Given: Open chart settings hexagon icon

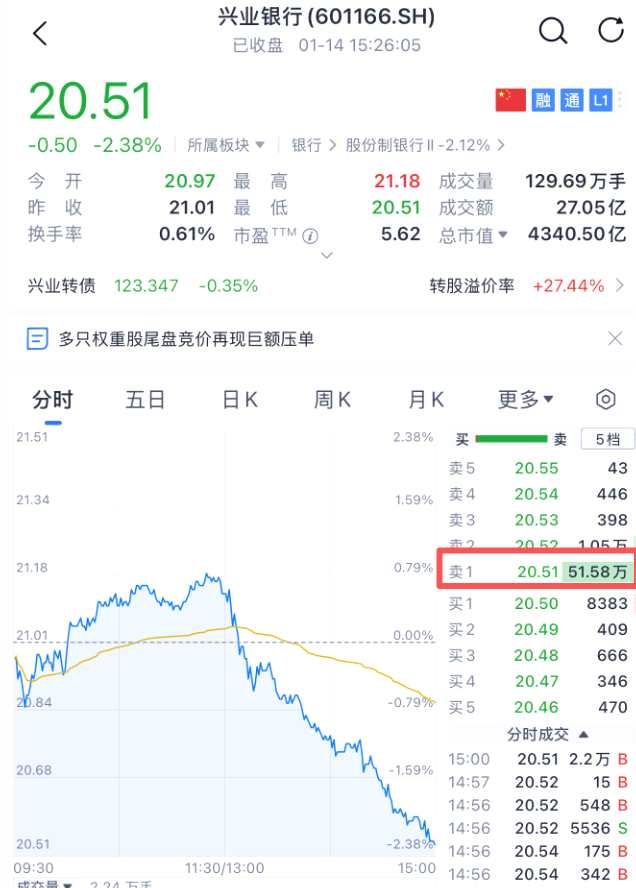Looking at the screenshot, I should point(605,400).
